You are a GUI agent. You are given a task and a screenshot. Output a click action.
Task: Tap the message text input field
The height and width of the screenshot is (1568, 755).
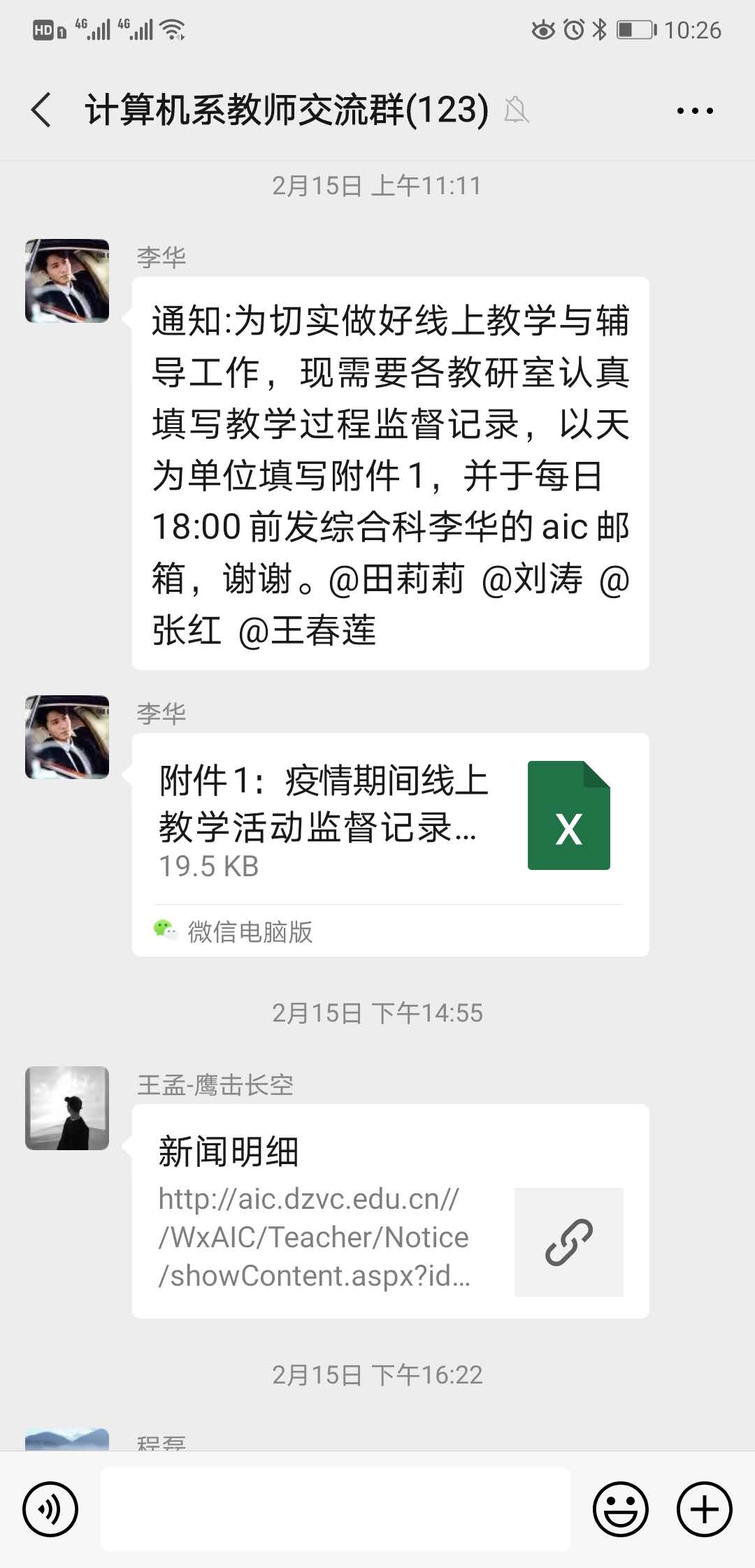pos(336,1509)
